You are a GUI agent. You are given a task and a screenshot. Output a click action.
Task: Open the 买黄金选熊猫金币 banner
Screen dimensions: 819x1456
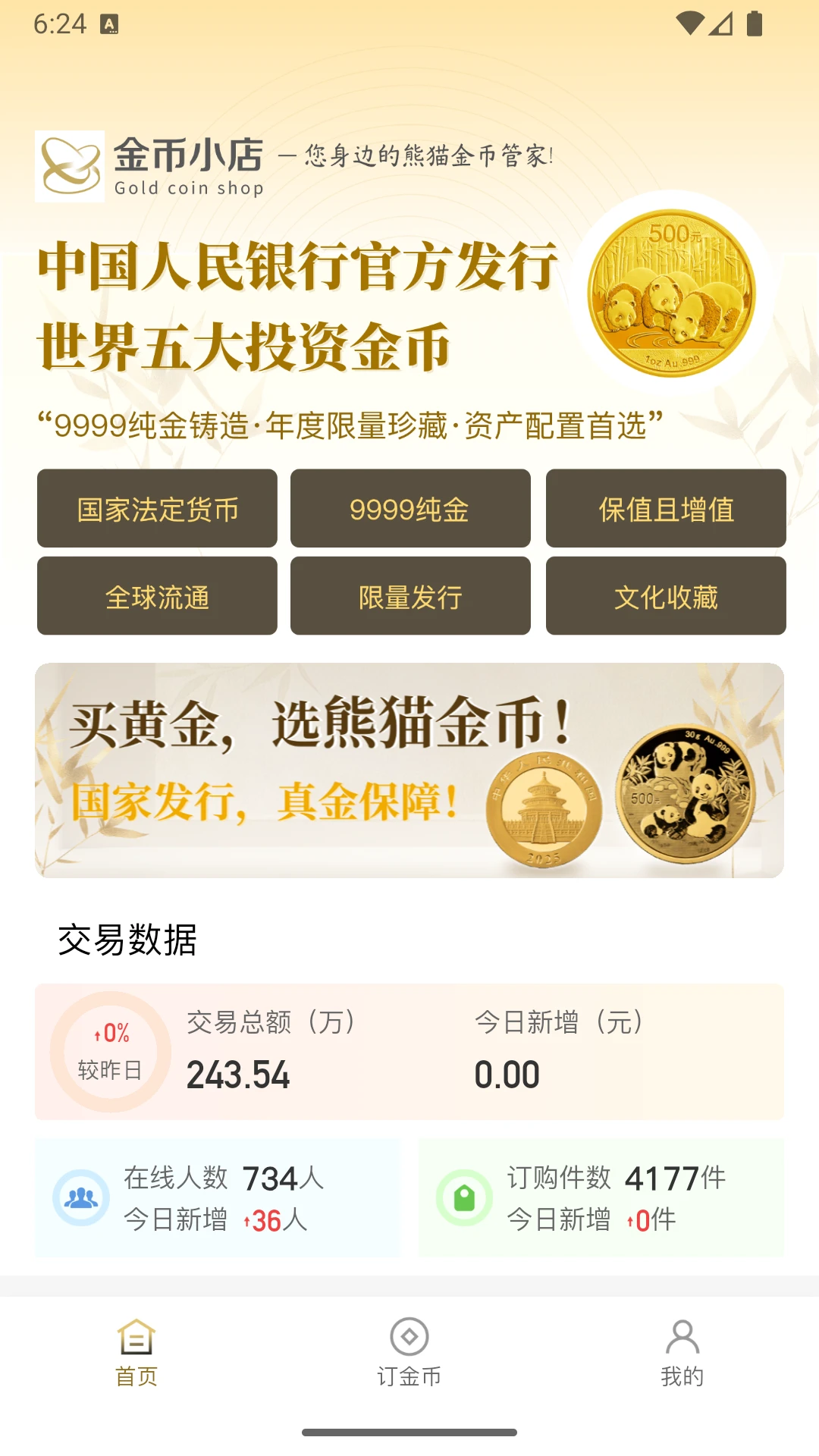click(409, 770)
